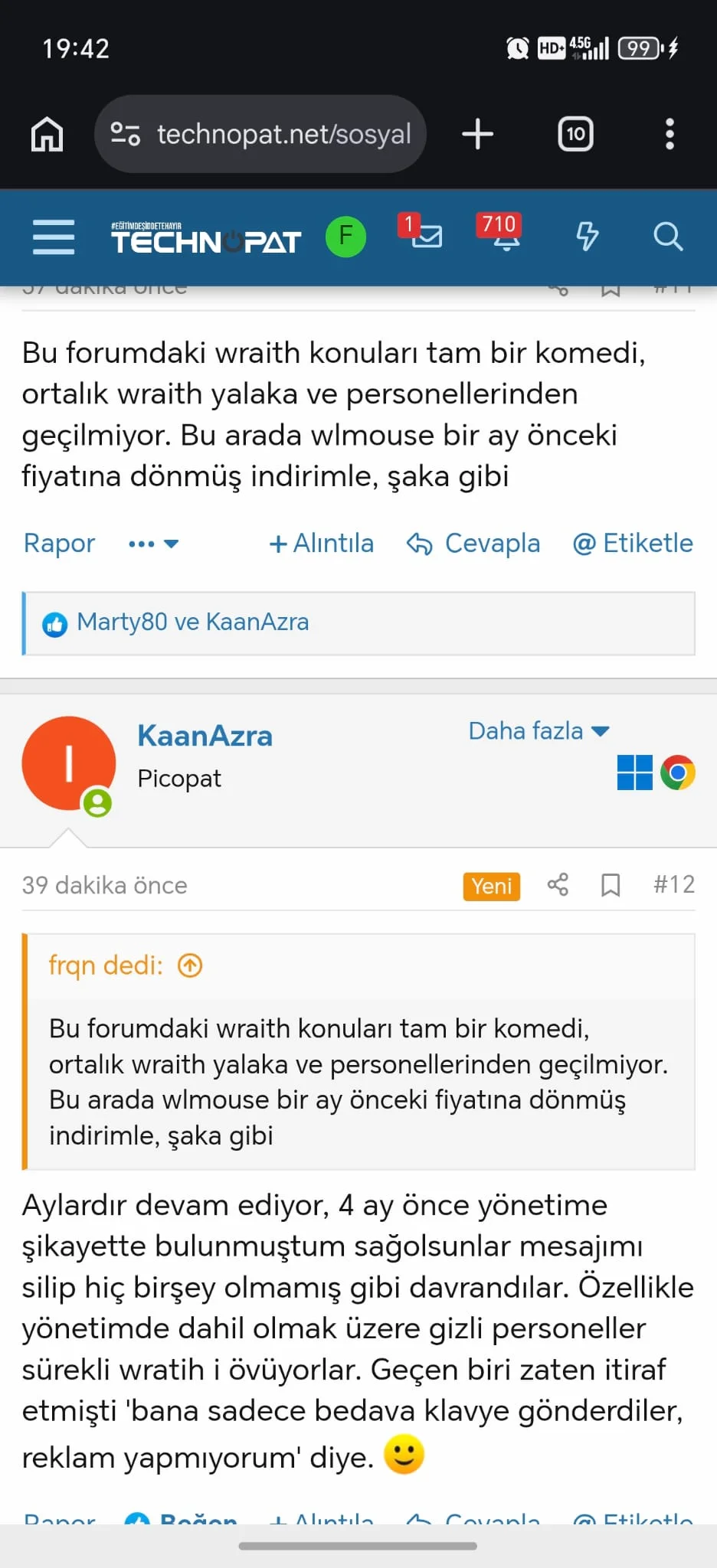The width and height of the screenshot is (717, 1568).
Task: Open the tab switcher showing 10 tabs
Action: 575,134
